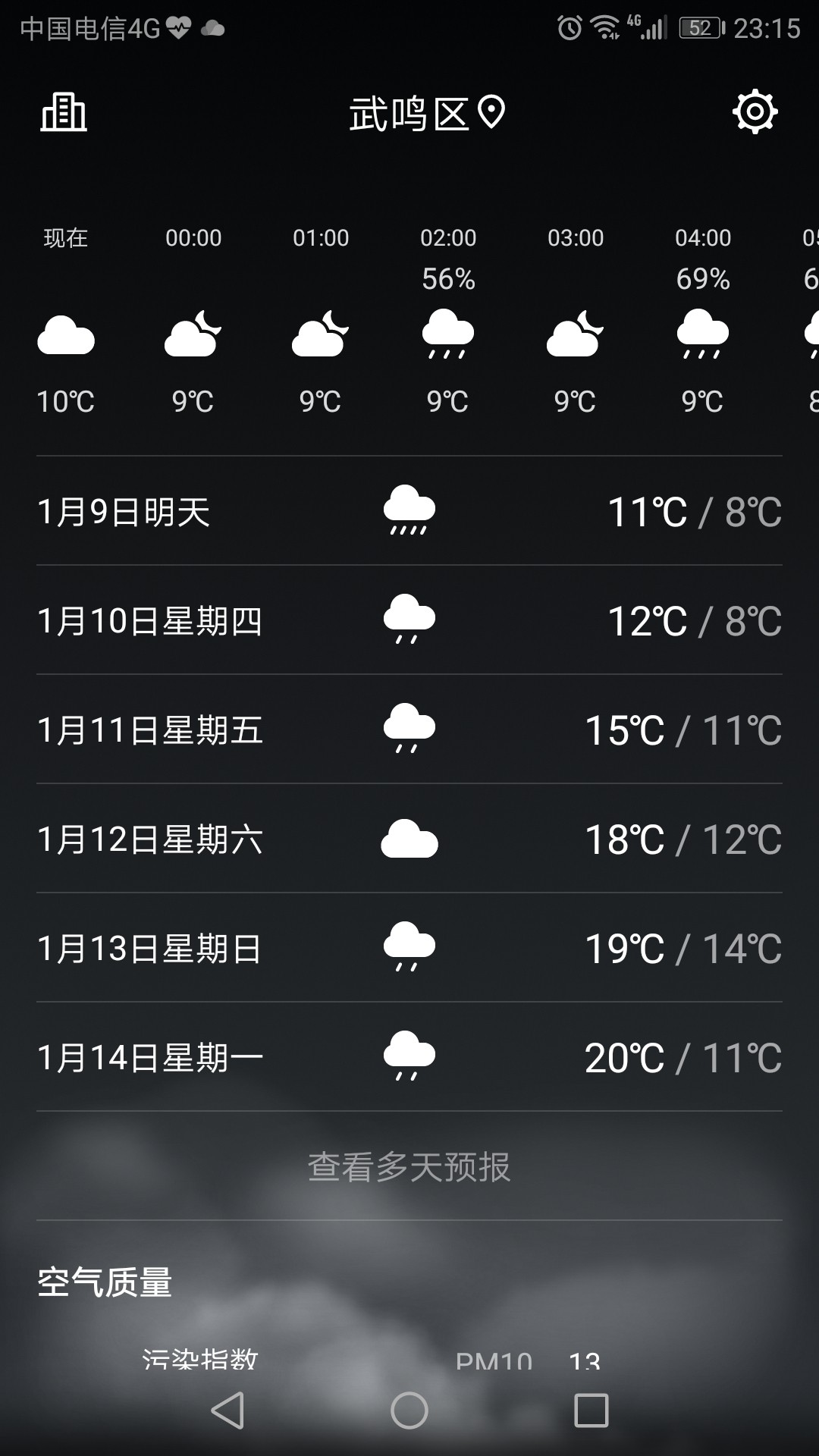Screen dimensions: 819x1456
Task: Open the settings gear
Action: coord(755,112)
